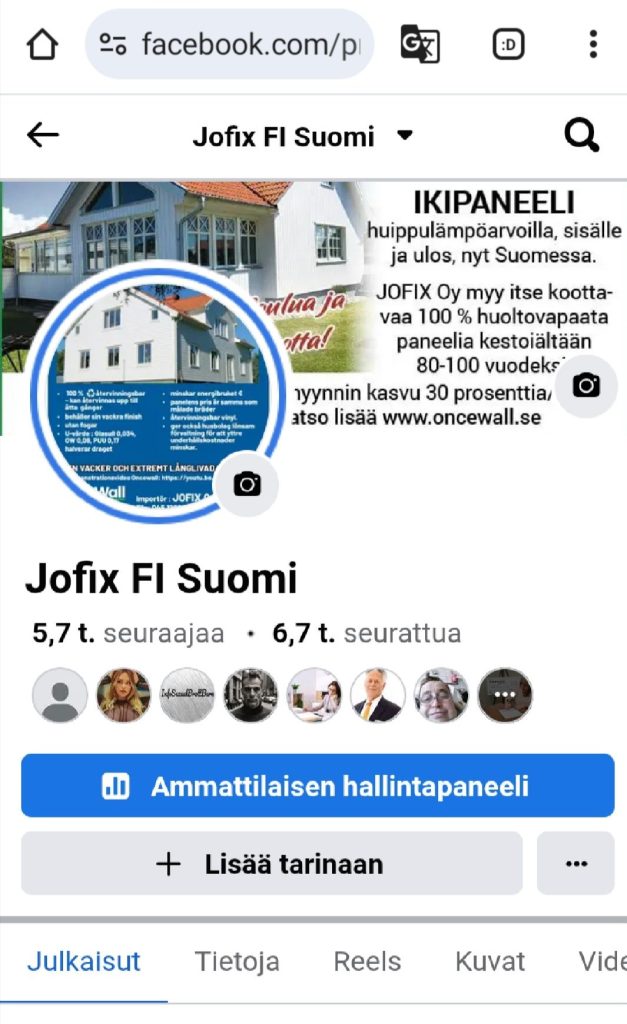View the 6,7 t. seurattua list

[x=367, y=633]
